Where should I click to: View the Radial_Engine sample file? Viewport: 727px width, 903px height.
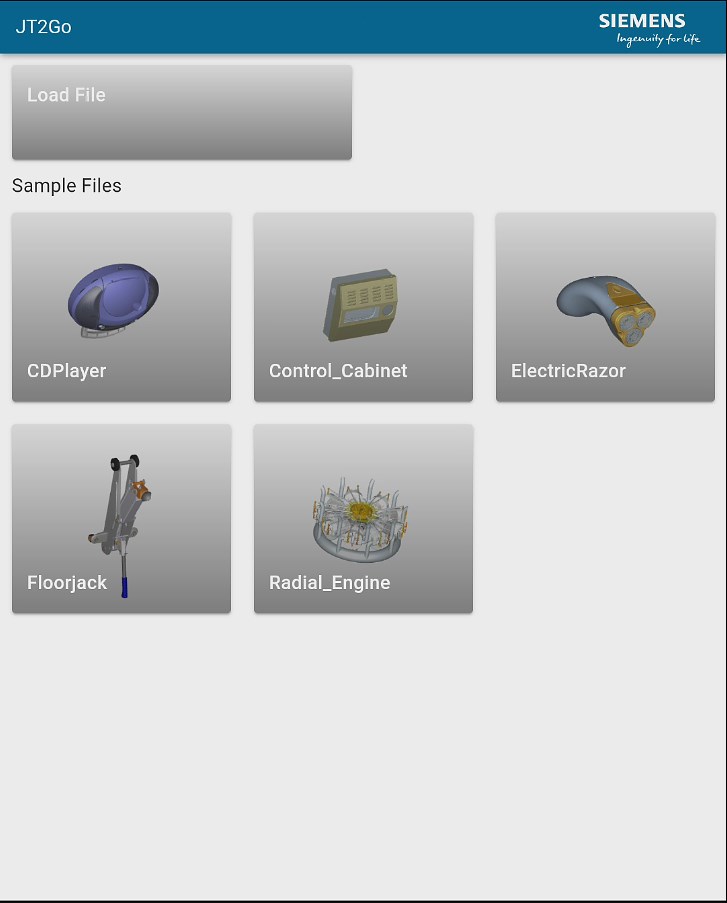point(363,519)
